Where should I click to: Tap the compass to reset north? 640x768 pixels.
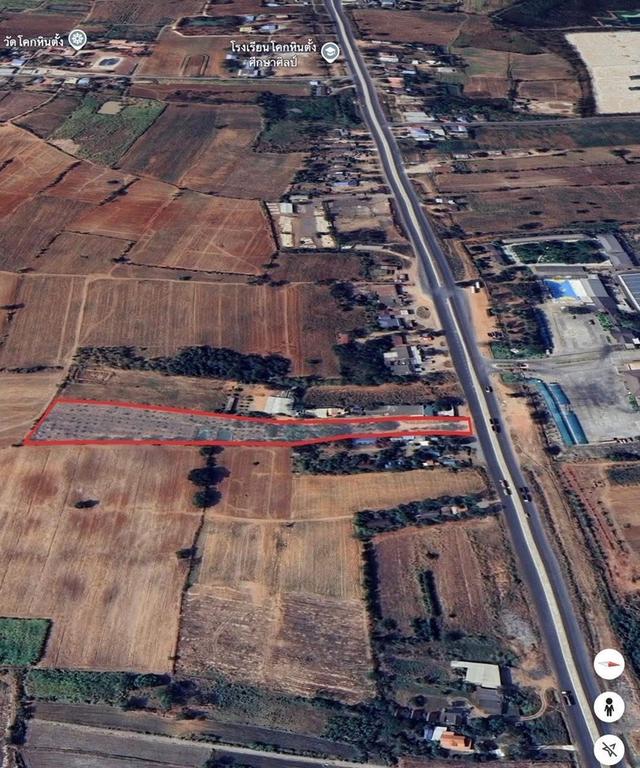tap(609, 664)
